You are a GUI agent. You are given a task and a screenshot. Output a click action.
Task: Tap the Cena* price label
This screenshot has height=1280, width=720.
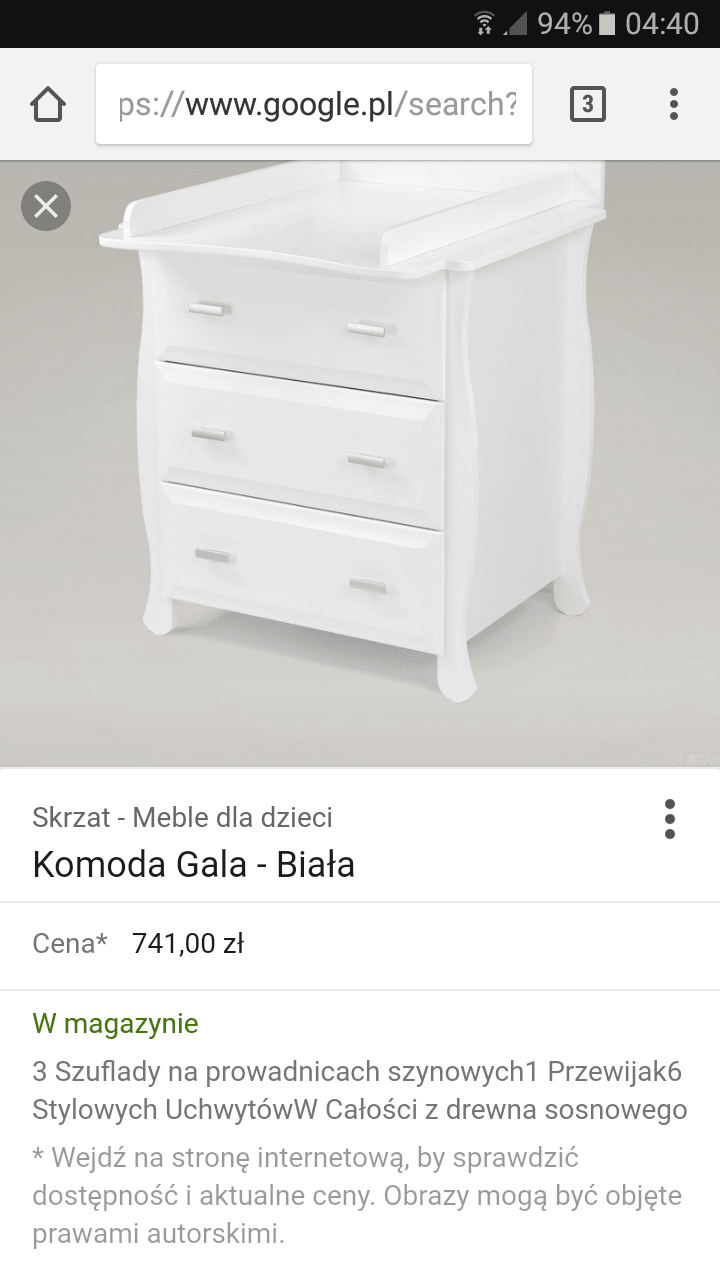69,942
